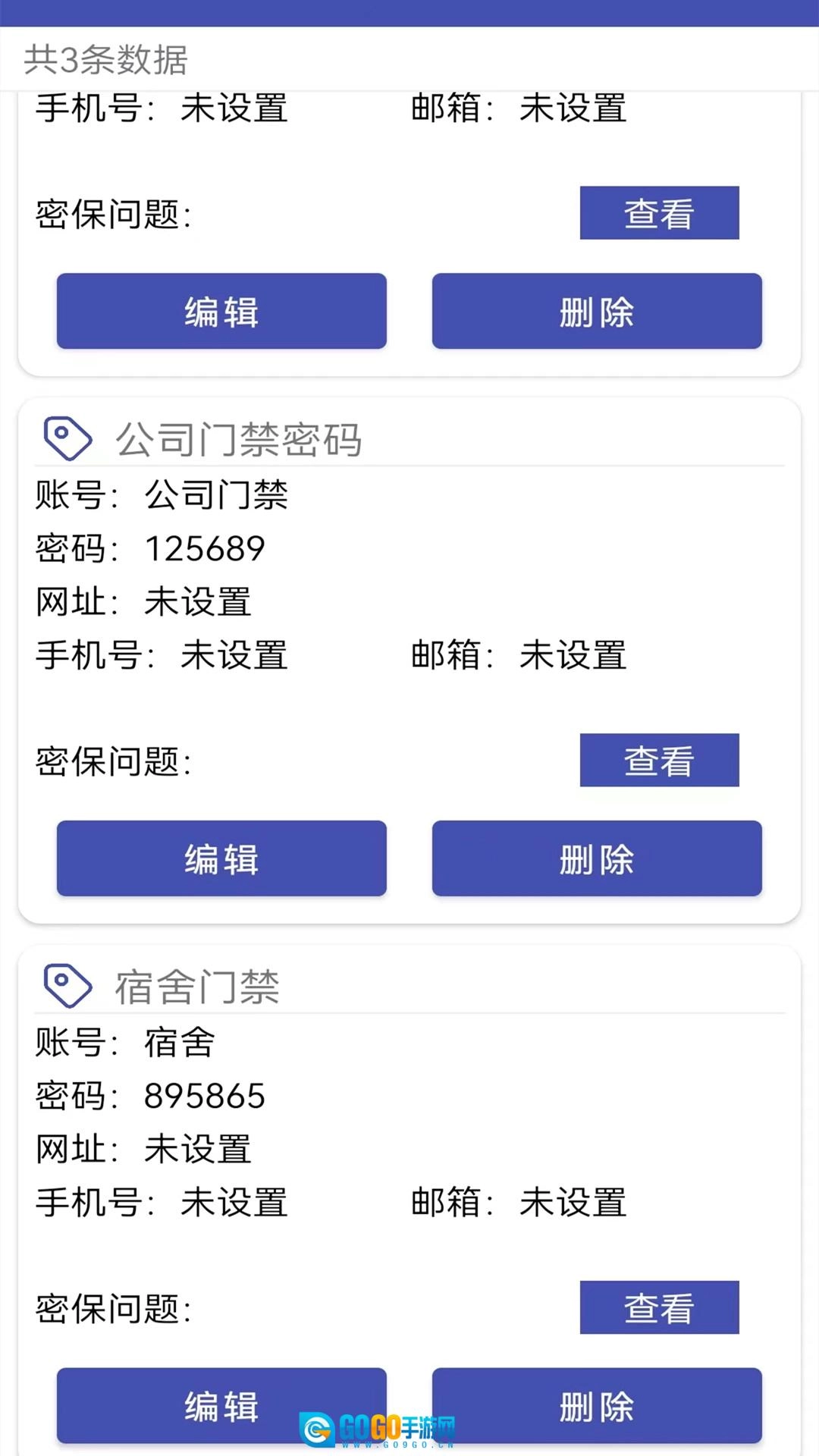Image resolution: width=819 pixels, height=1456 pixels.
Task: Delete the 宿舍门禁 entry
Action: point(597,1405)
